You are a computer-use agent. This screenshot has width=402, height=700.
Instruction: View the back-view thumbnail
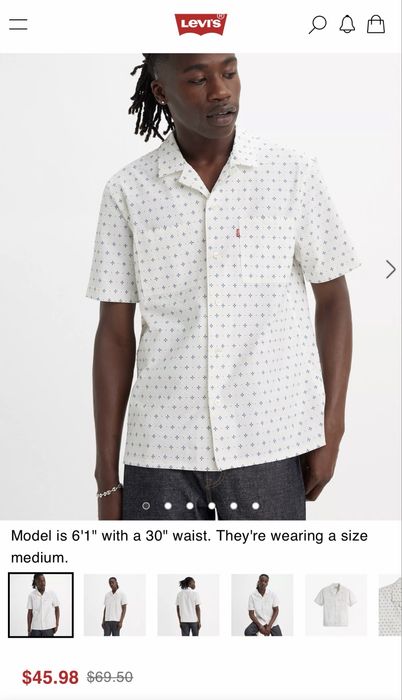(188, 605)
